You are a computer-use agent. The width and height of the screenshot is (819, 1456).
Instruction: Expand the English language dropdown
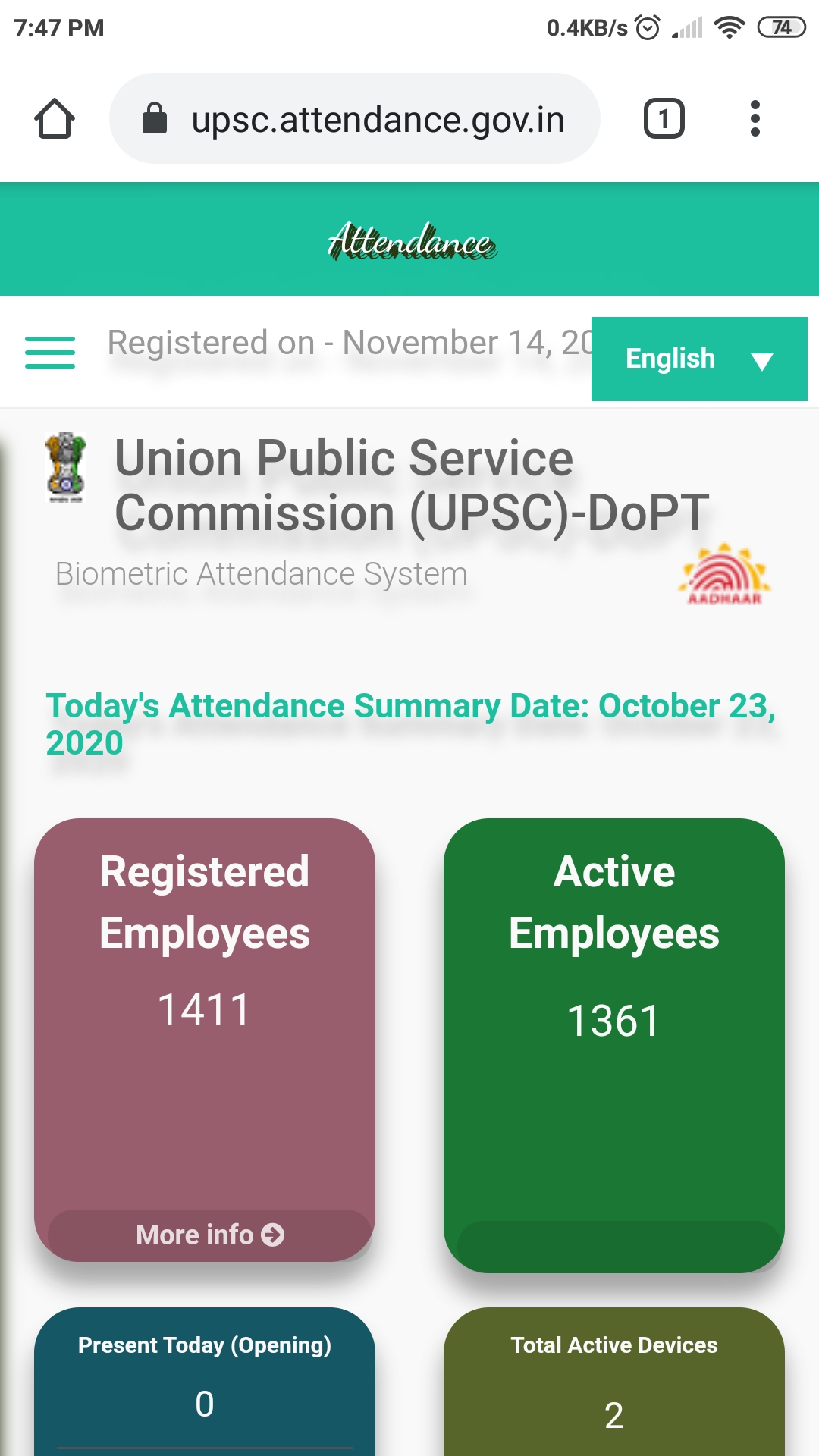click(x=698, y=359)
